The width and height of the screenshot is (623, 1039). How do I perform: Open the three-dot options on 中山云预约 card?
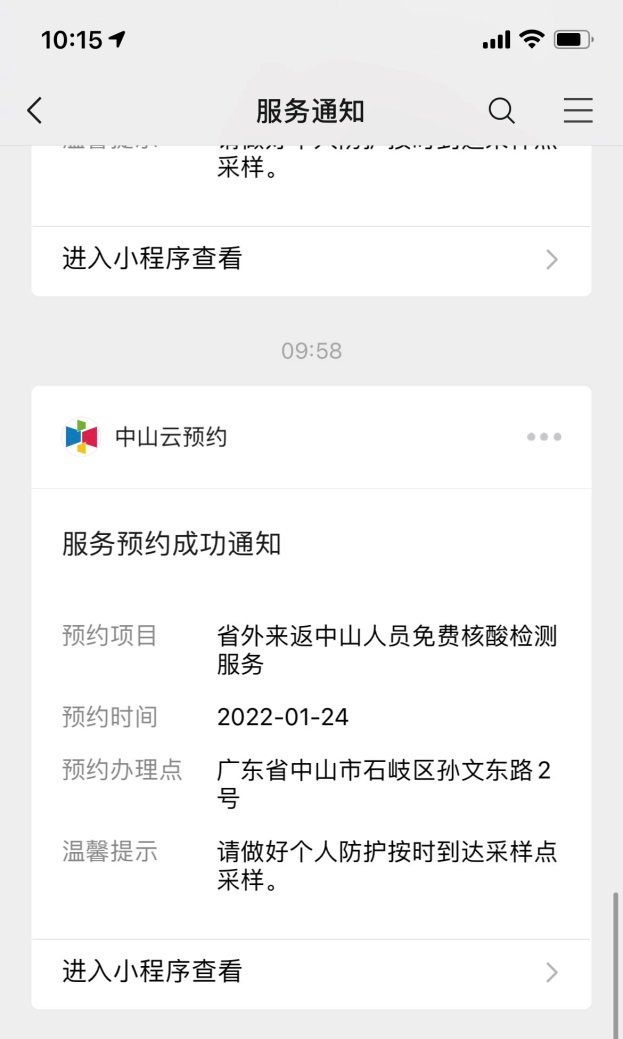coord(543,437)
